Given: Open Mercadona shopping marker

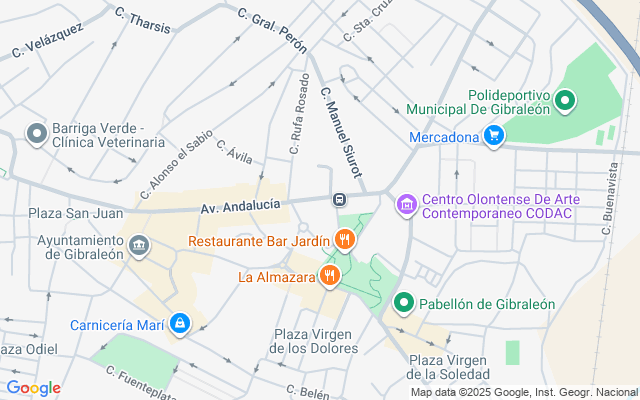Looking at the screenshot, I should pyautogui.click(x=493, y=136).
